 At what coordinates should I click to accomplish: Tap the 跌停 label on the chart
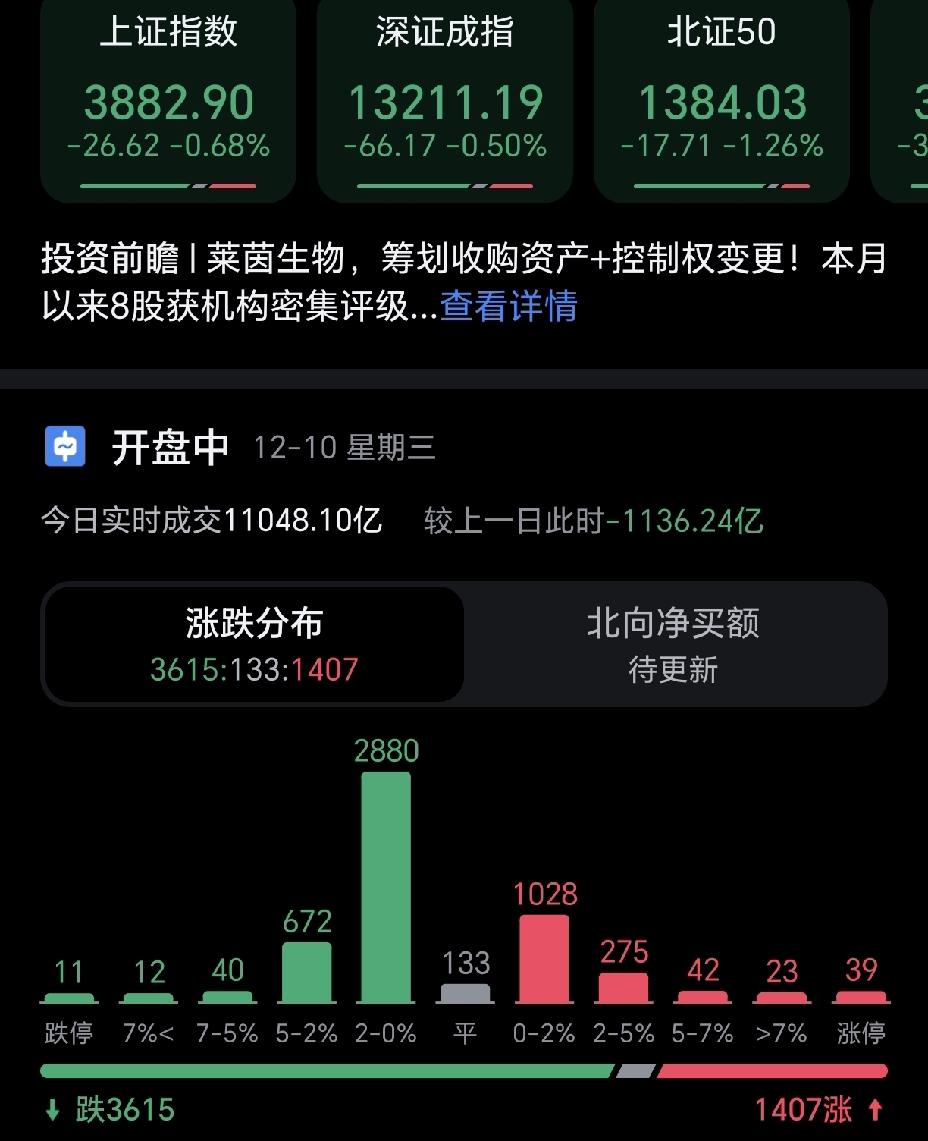click(x=69, y=1033)
